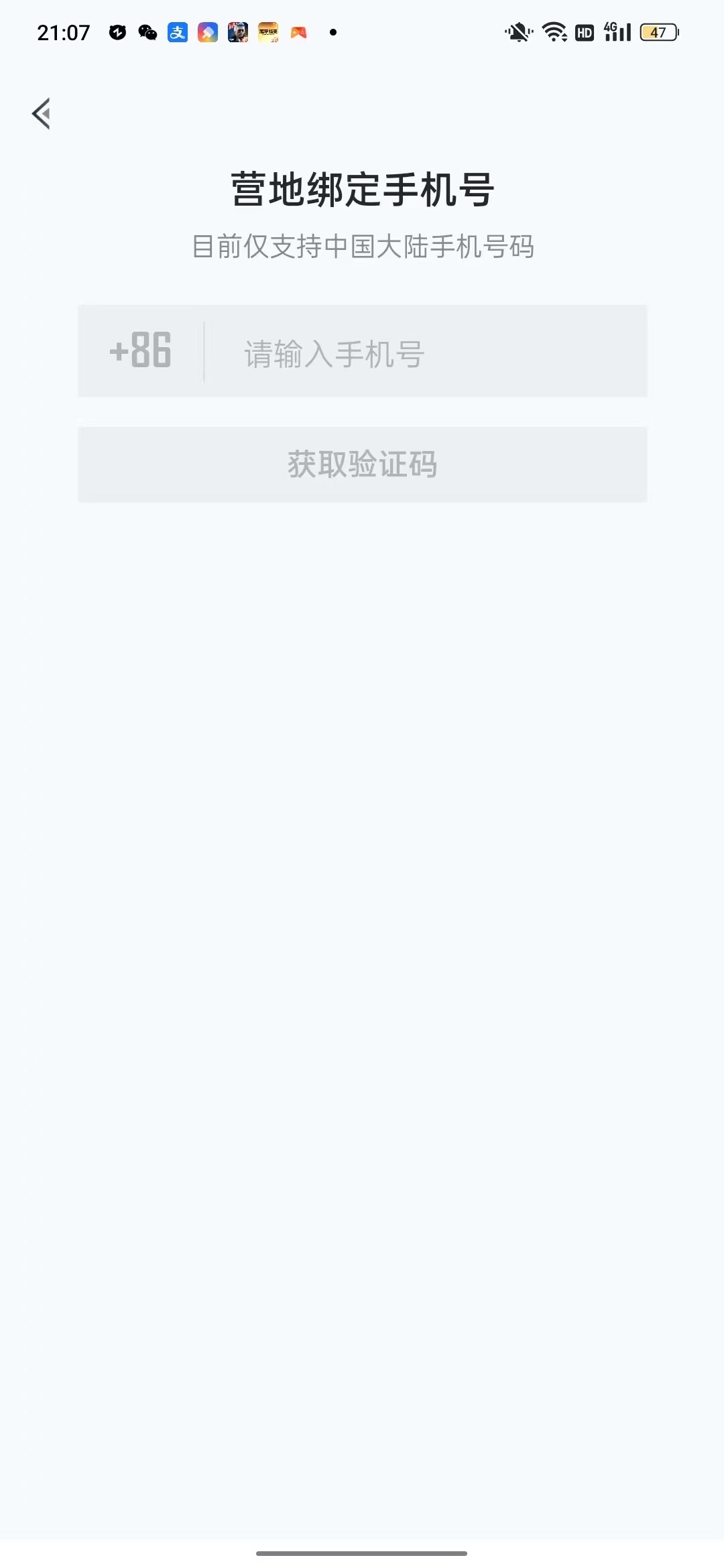Image resolution: width=724 pixels, height=1568 pixels.
Task: Tap the WeChat notification icon in status bar
Action: tap(147, 31)
